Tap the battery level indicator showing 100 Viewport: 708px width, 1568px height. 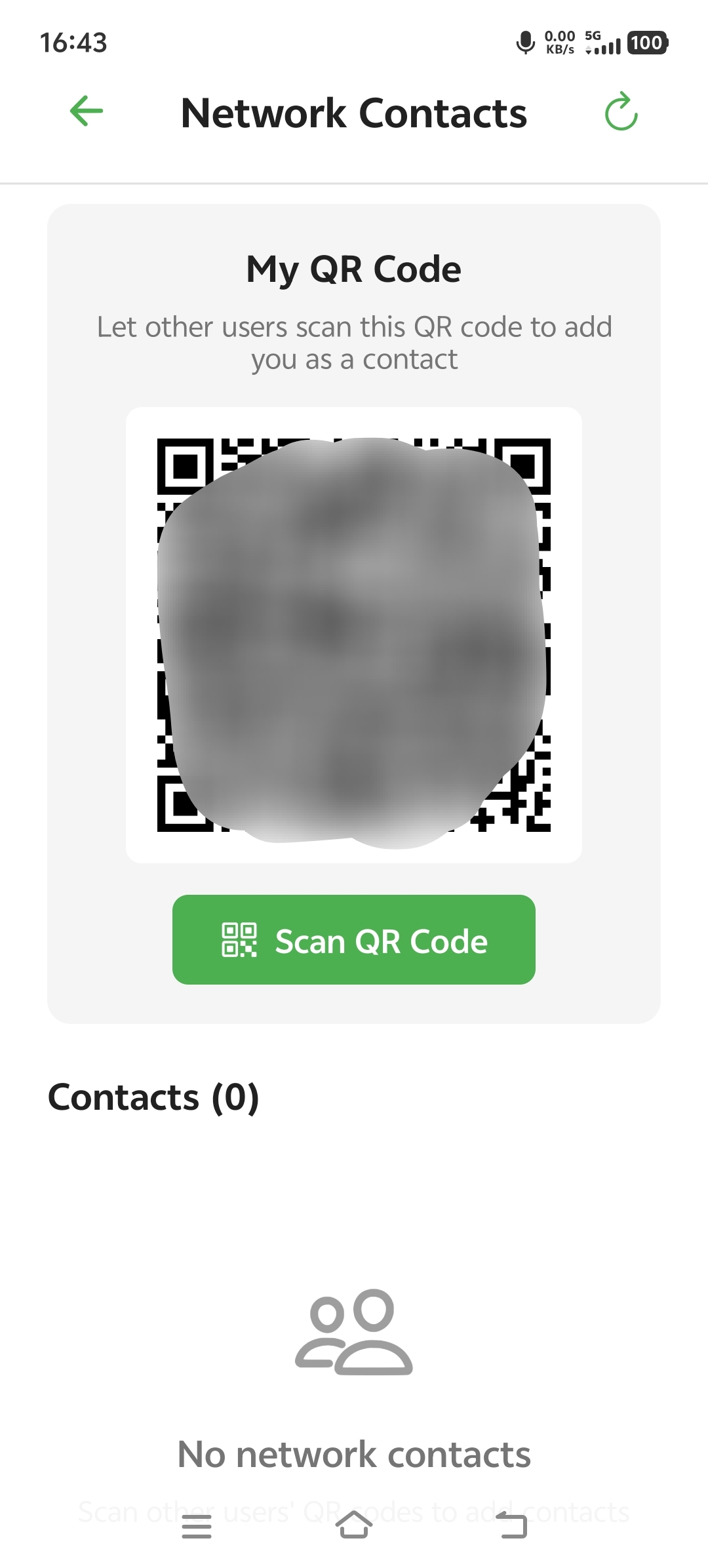646,42
